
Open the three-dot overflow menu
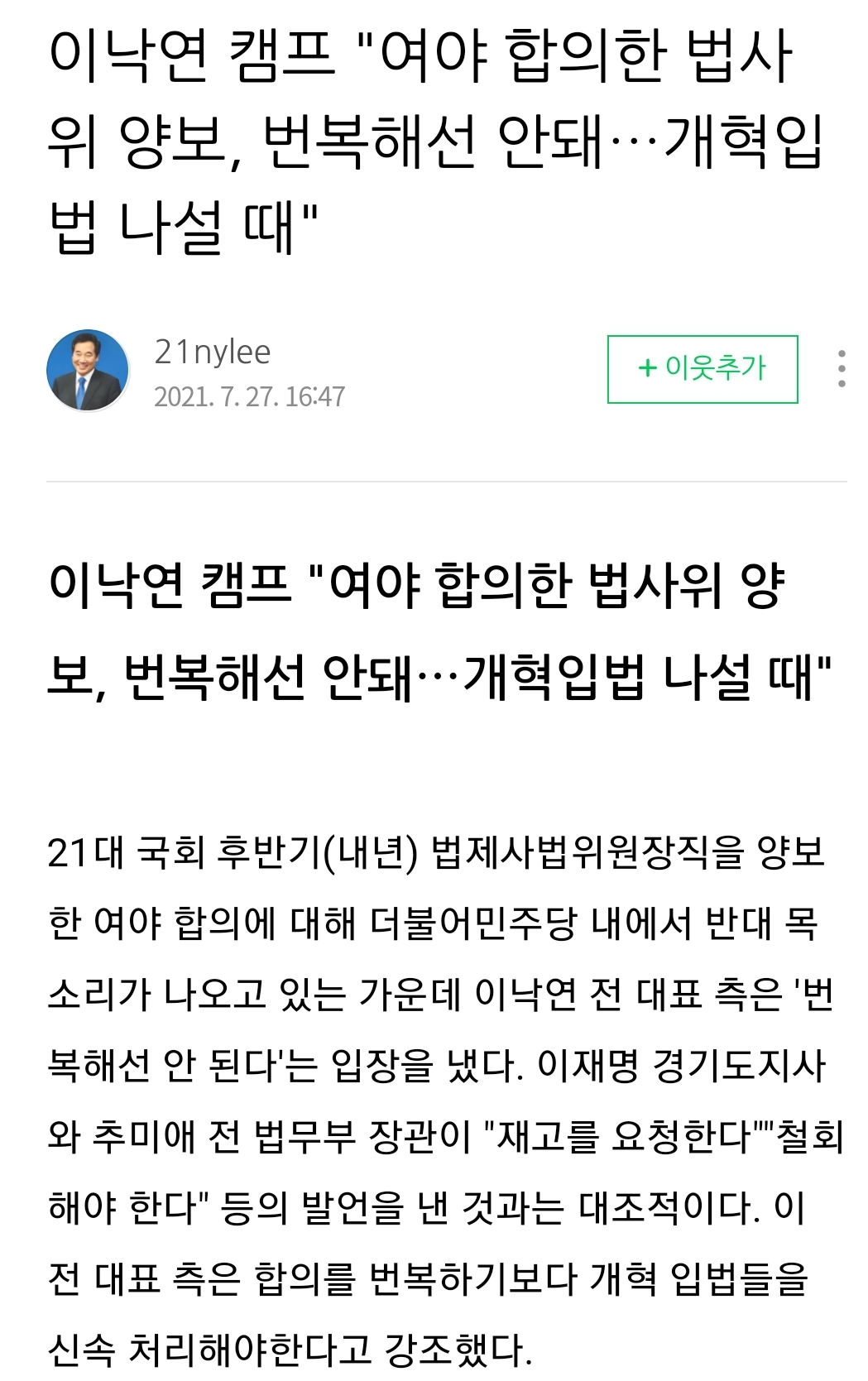pyautogui.click(x=842, y=369)
